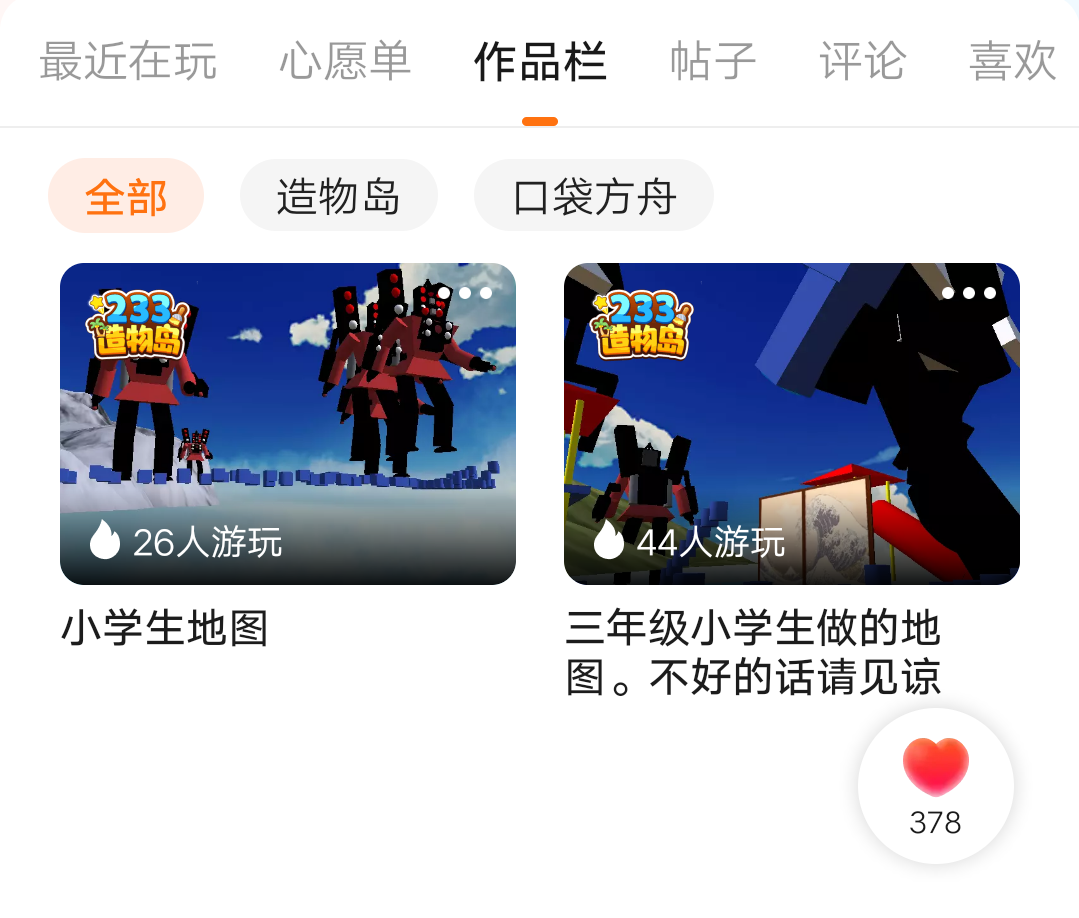Tap the heart like button showing 378
Screen dimensions: 1079x918
936,786
